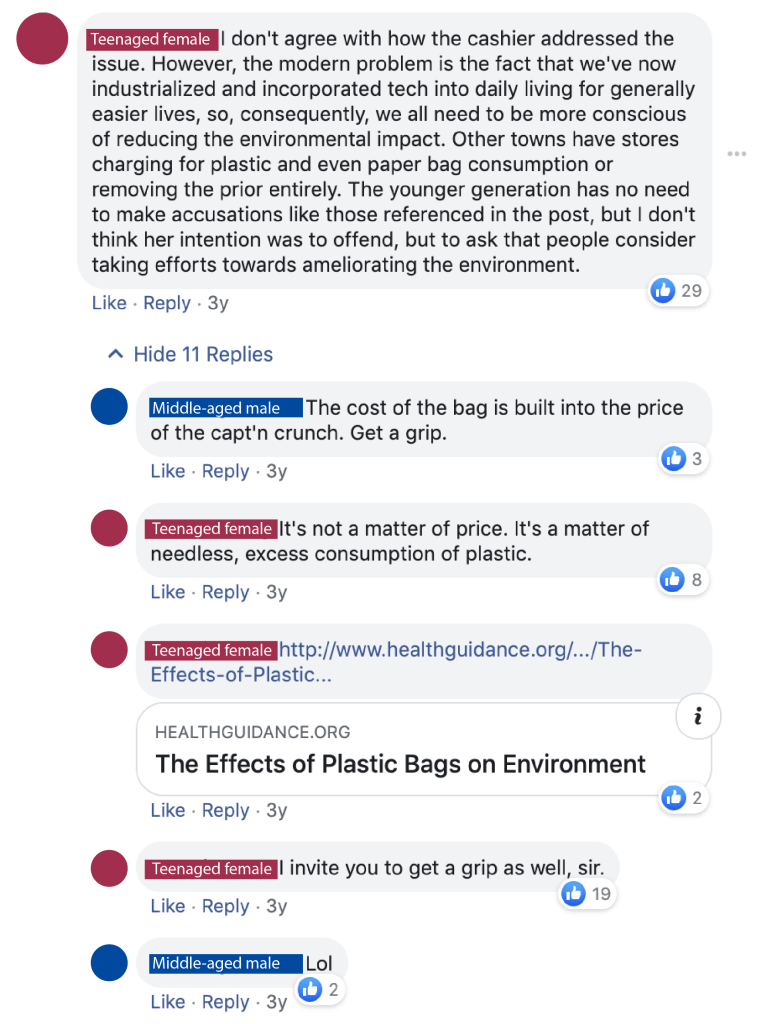Collapse the thread with Hide 11 Replies
Viewport: 765px width, 1024px height.
click(x=190, y=354)
